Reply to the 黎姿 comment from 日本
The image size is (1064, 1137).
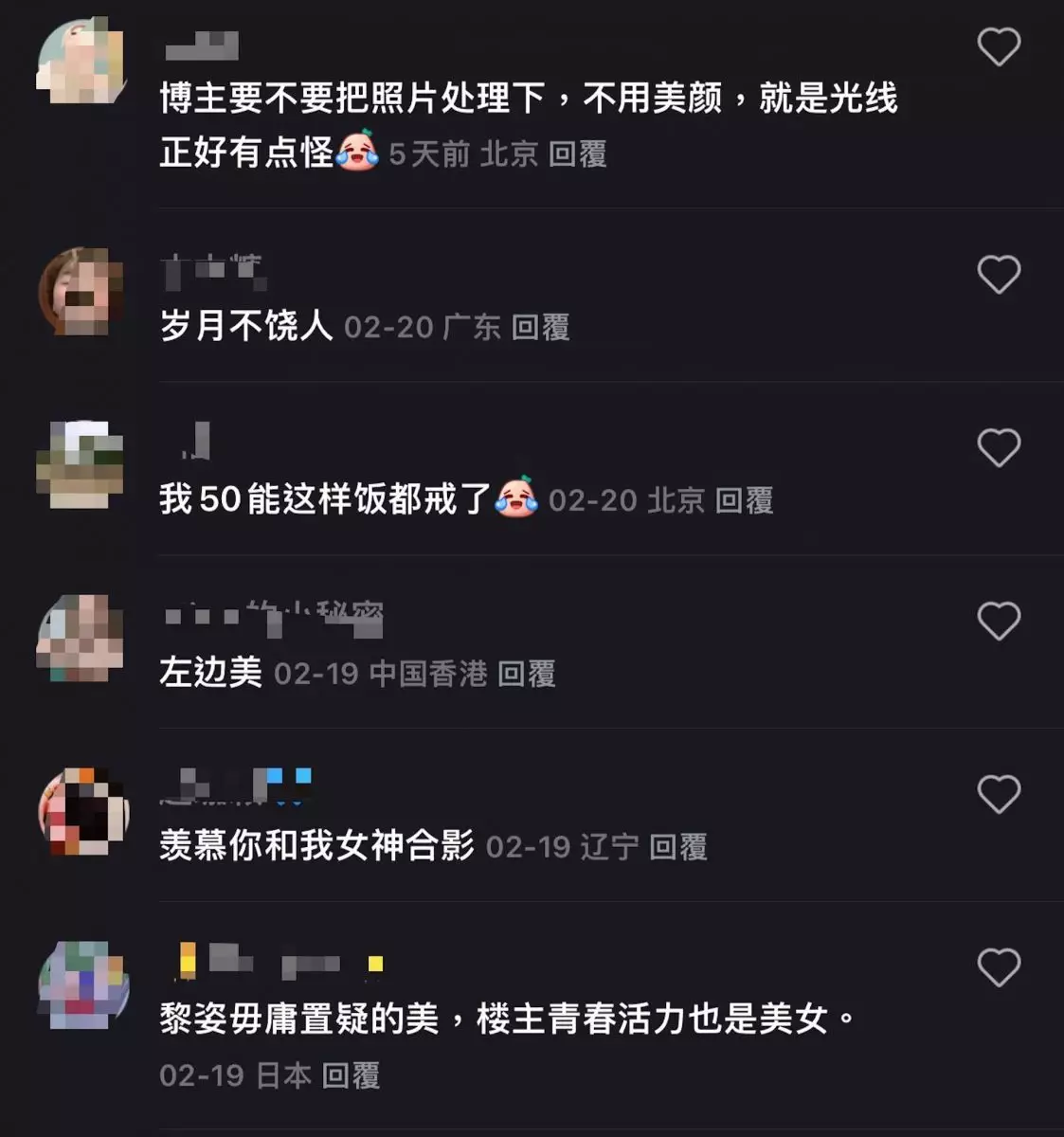coord(351,1075)
